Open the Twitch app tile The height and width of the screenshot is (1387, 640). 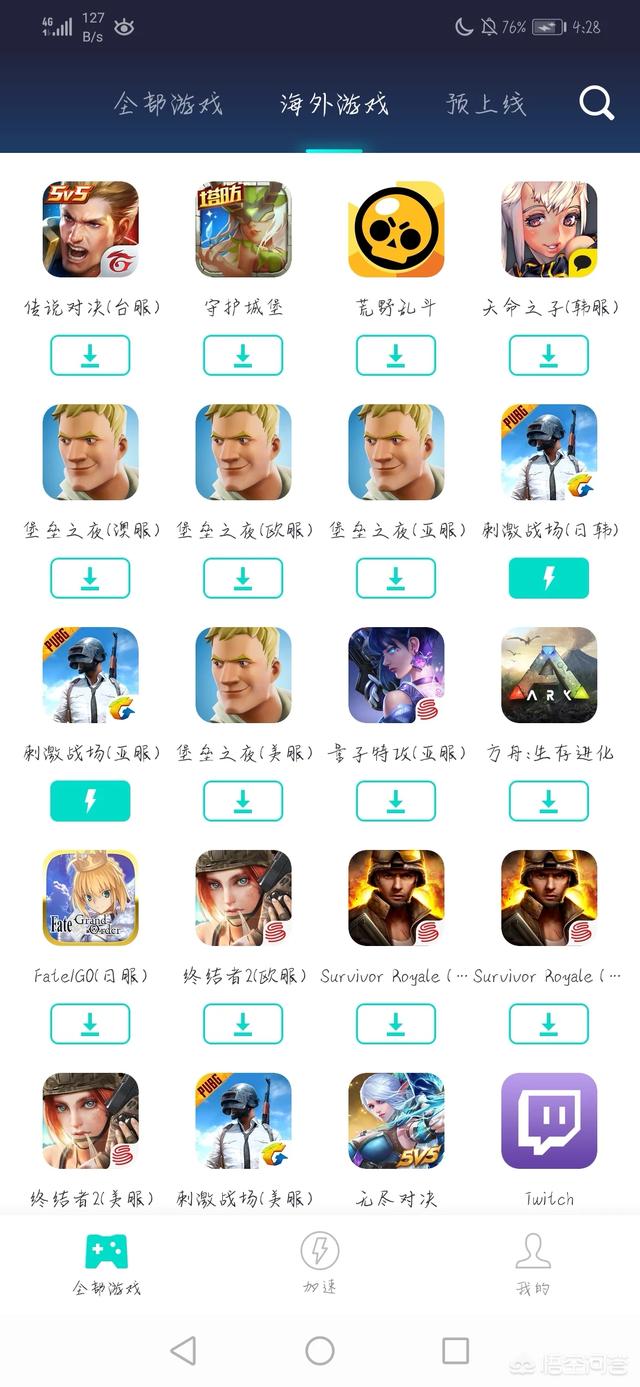[549, 1121]
